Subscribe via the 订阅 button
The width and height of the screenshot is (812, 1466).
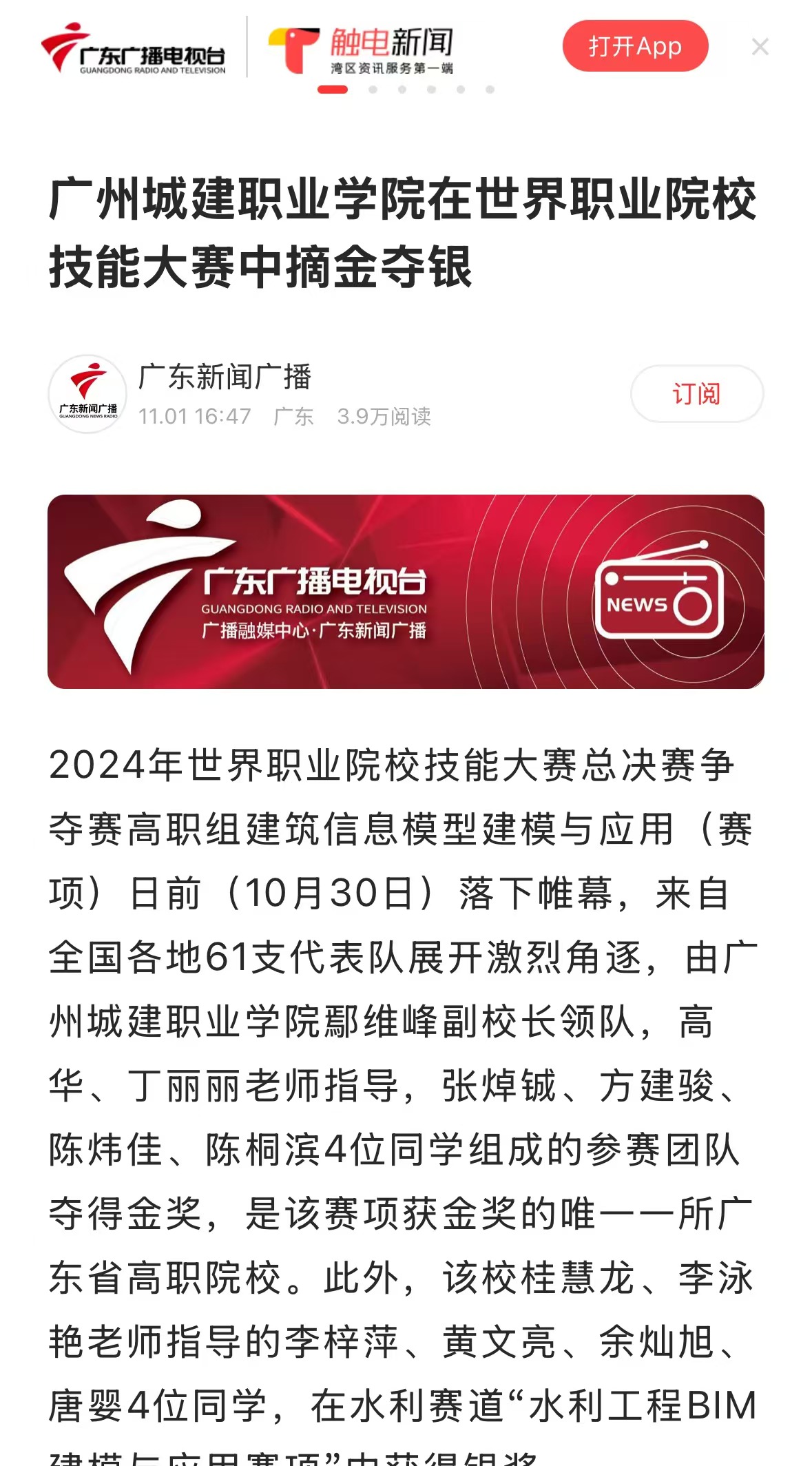point(696,394)
